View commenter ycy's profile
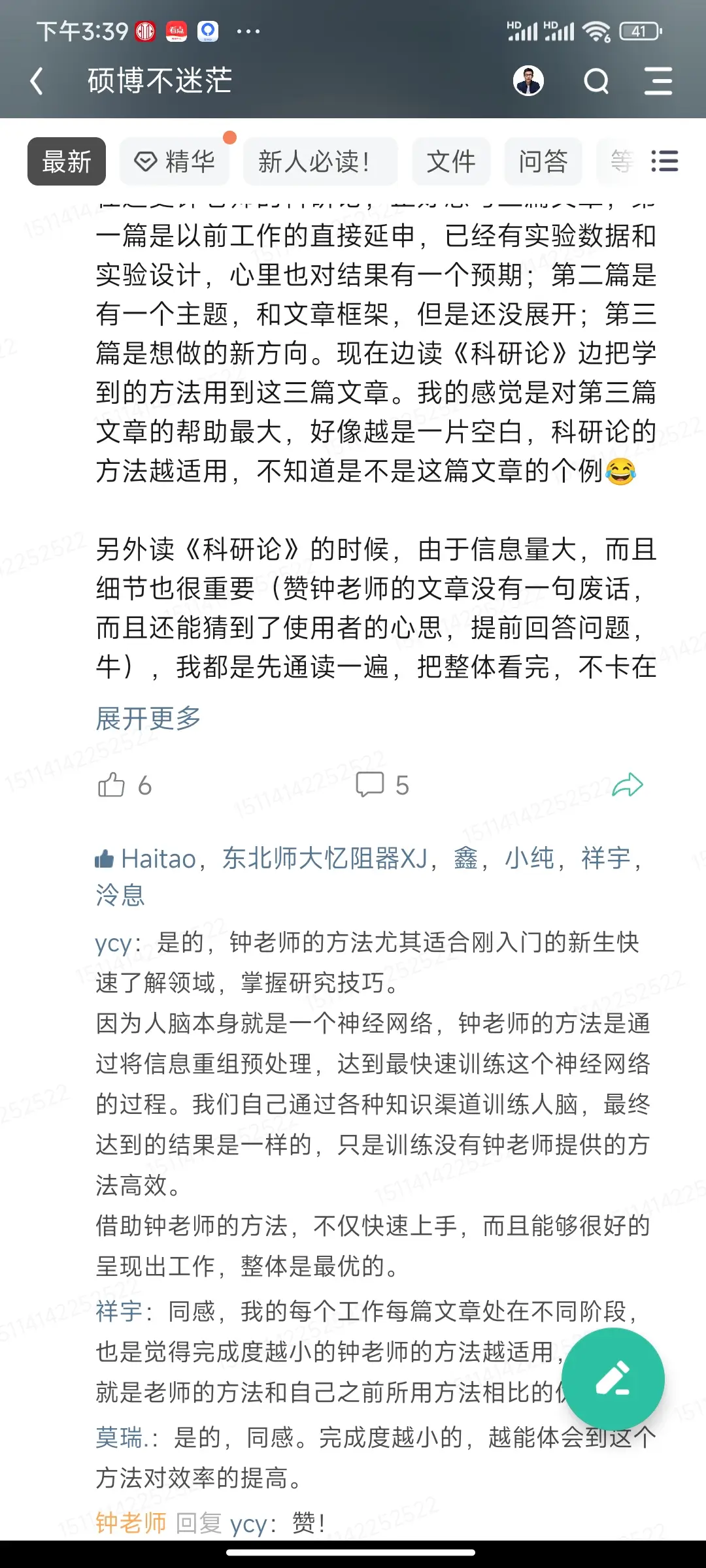The width and height of the screenshot is (706, 1568). pos(113,943)
